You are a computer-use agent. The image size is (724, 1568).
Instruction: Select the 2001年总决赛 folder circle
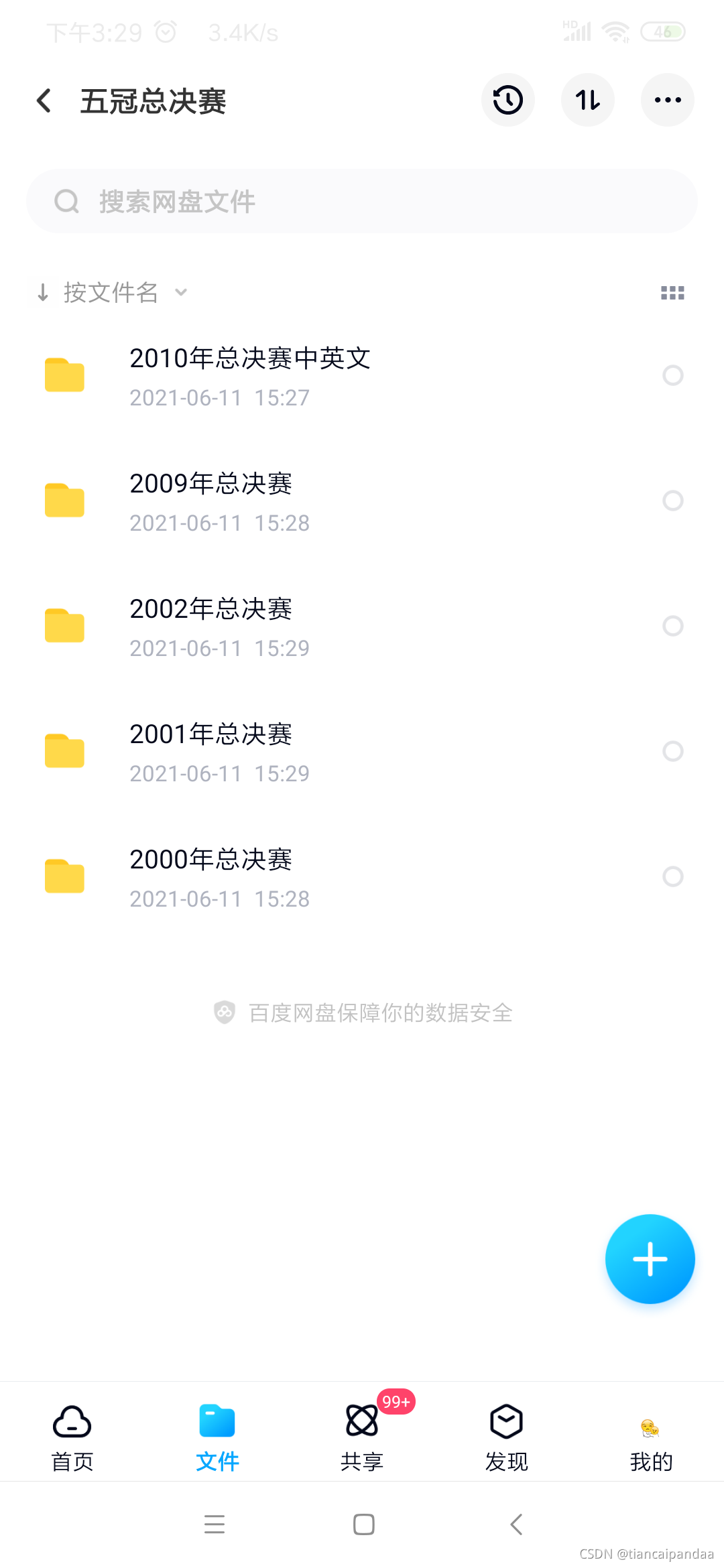[672, 751]
